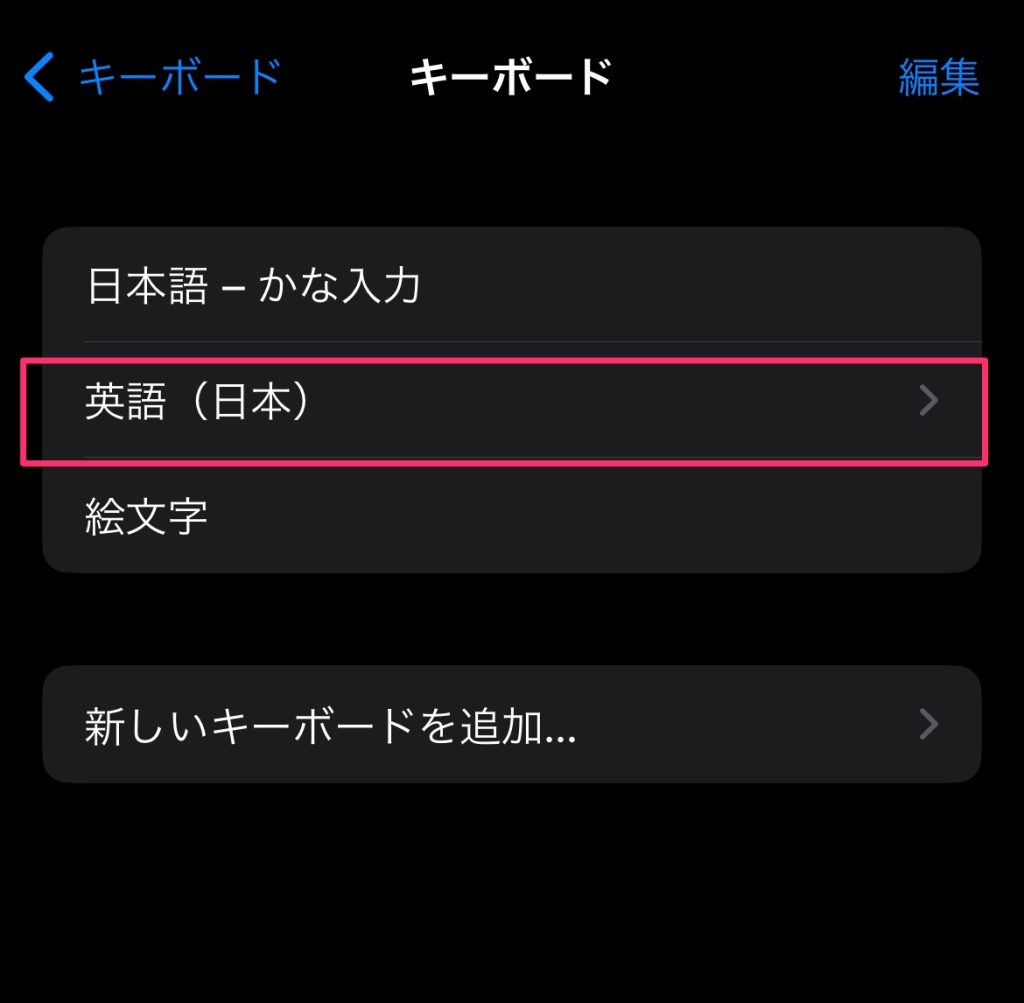Go back to the previous キーボード screen
Viewport: 1024px width, 1003px height.
click(150, 77)
